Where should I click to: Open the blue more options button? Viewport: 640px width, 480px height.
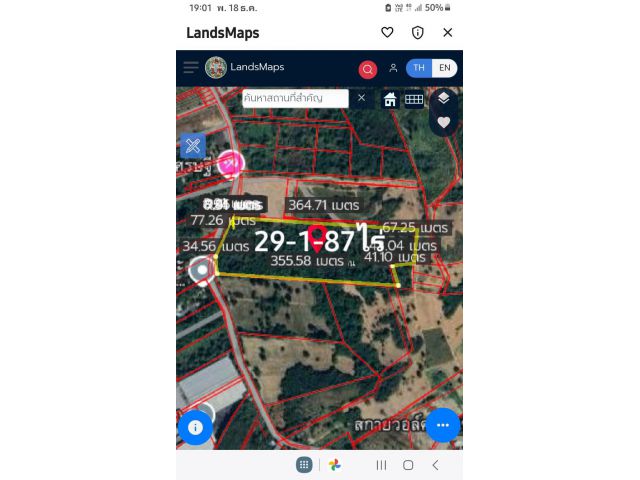click(x=443, y=425)
